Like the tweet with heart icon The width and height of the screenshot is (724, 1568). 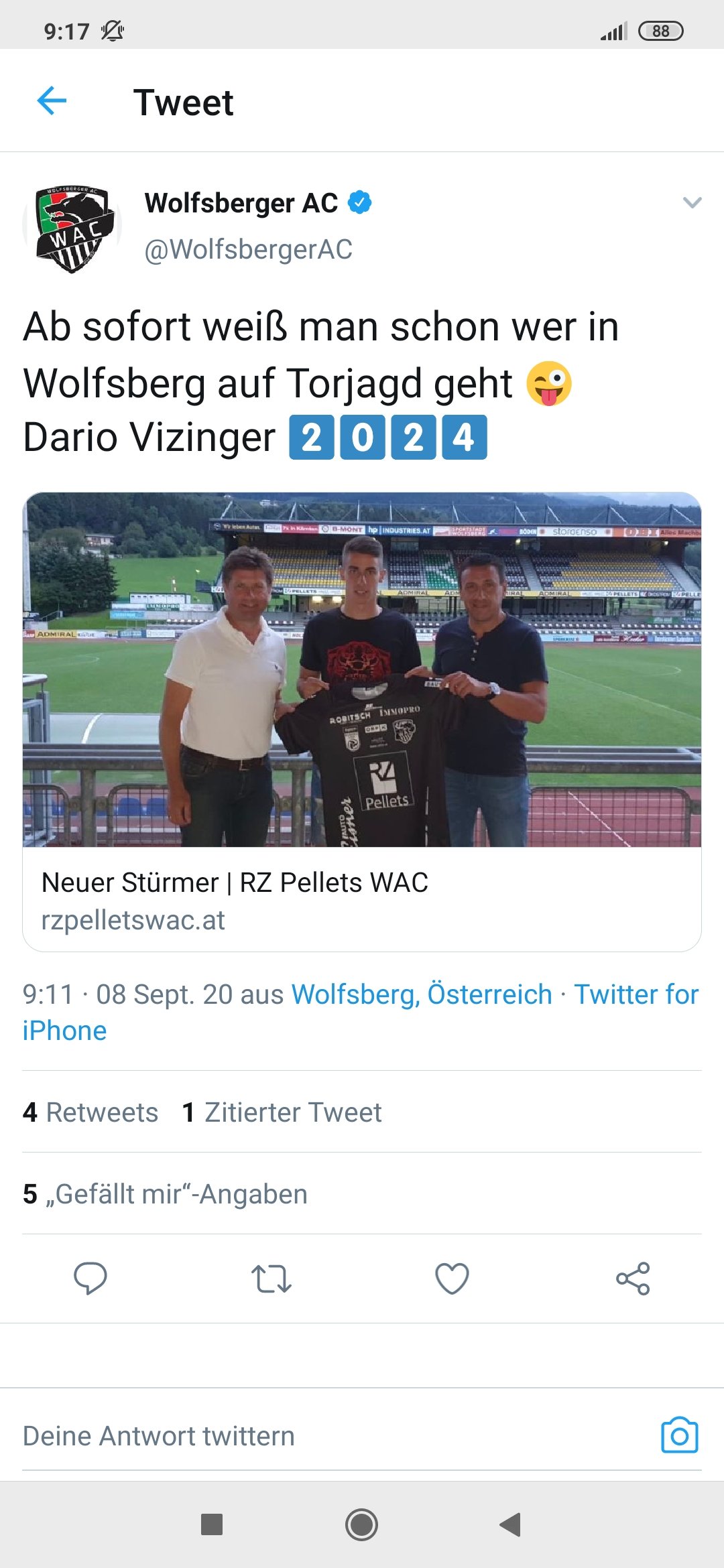452,1279
